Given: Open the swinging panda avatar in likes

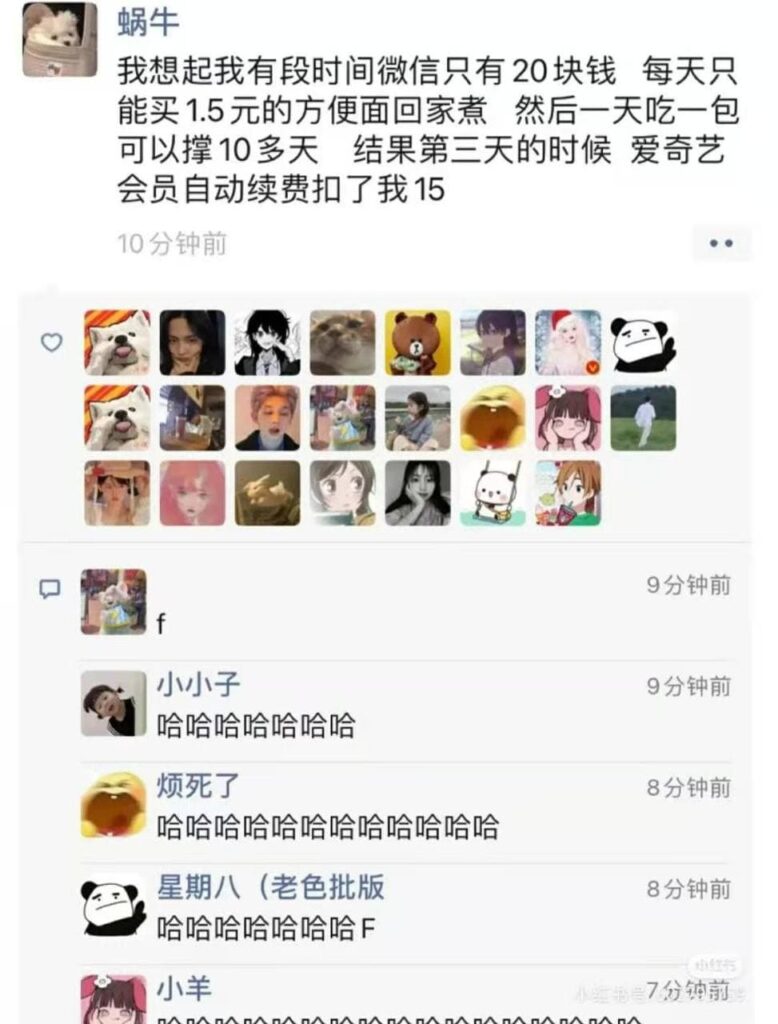Looking at the screenshot, I should pos(492,493).
